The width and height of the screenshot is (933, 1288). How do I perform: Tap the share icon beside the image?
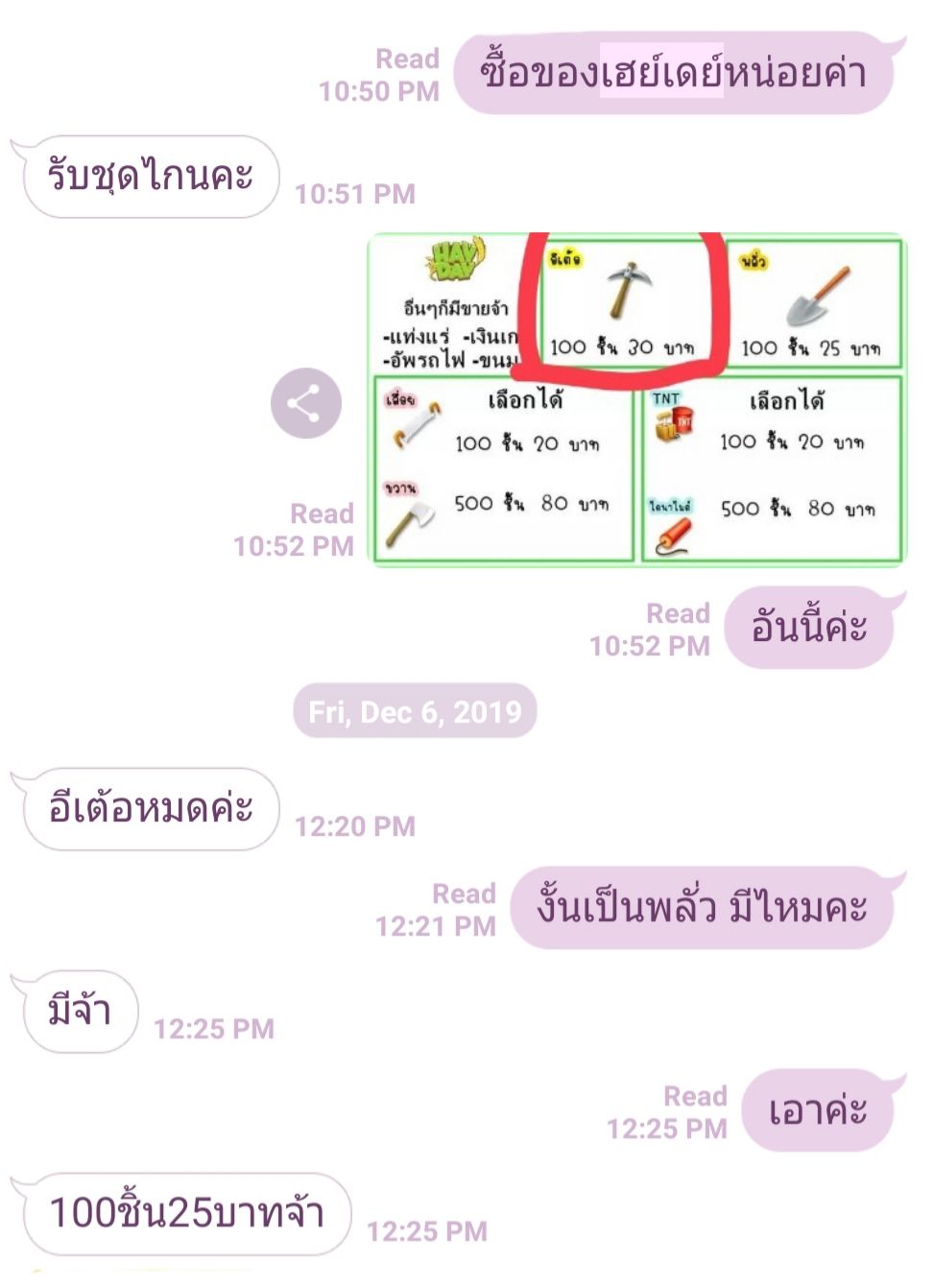[x=305, y=403]
